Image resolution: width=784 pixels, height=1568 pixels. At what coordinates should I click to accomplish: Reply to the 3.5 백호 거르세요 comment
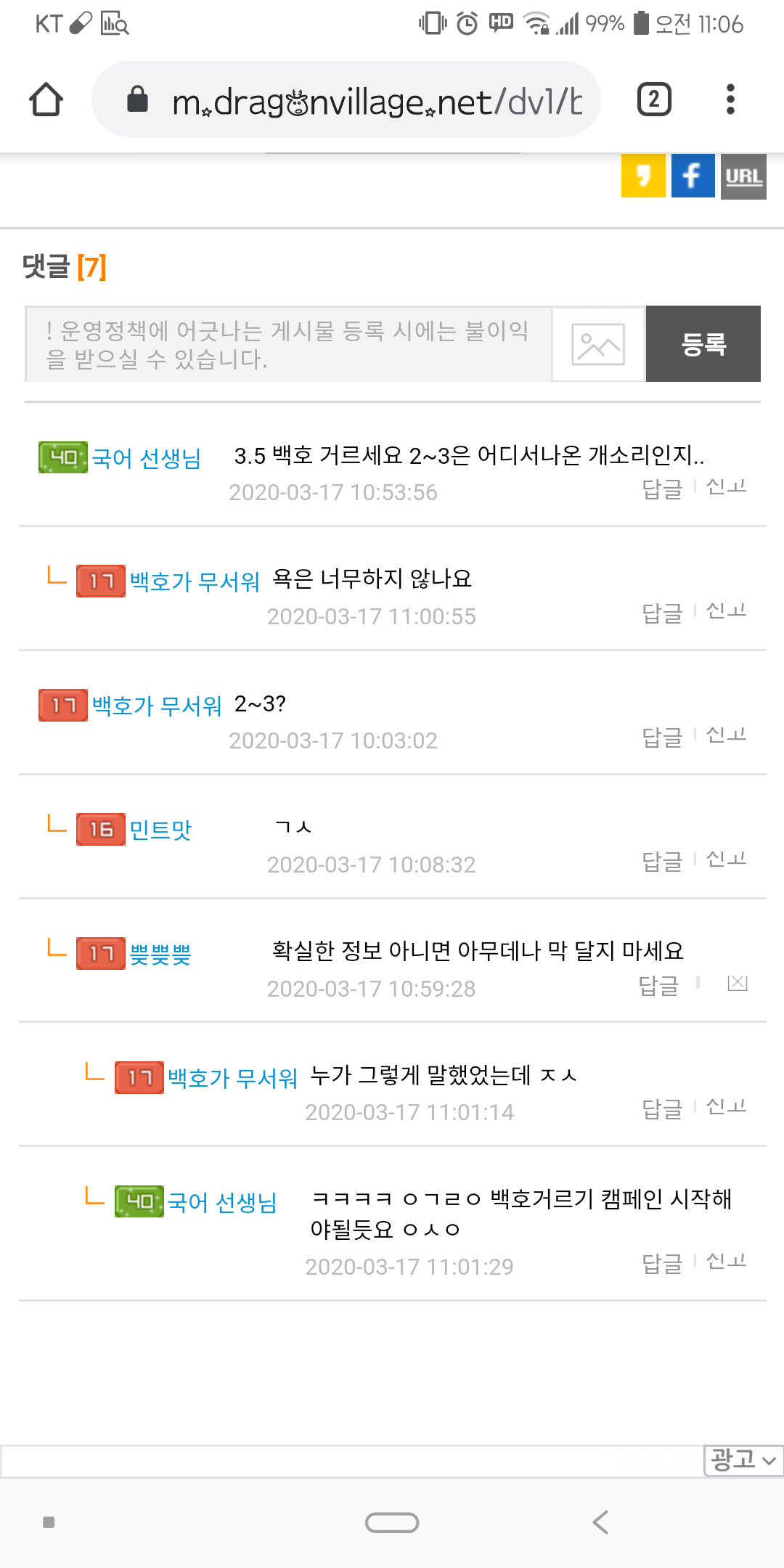pos(662,489)
